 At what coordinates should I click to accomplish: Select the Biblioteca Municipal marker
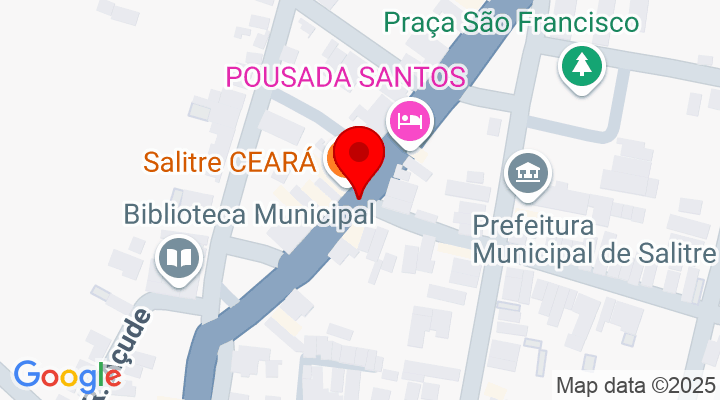[179, 259]
